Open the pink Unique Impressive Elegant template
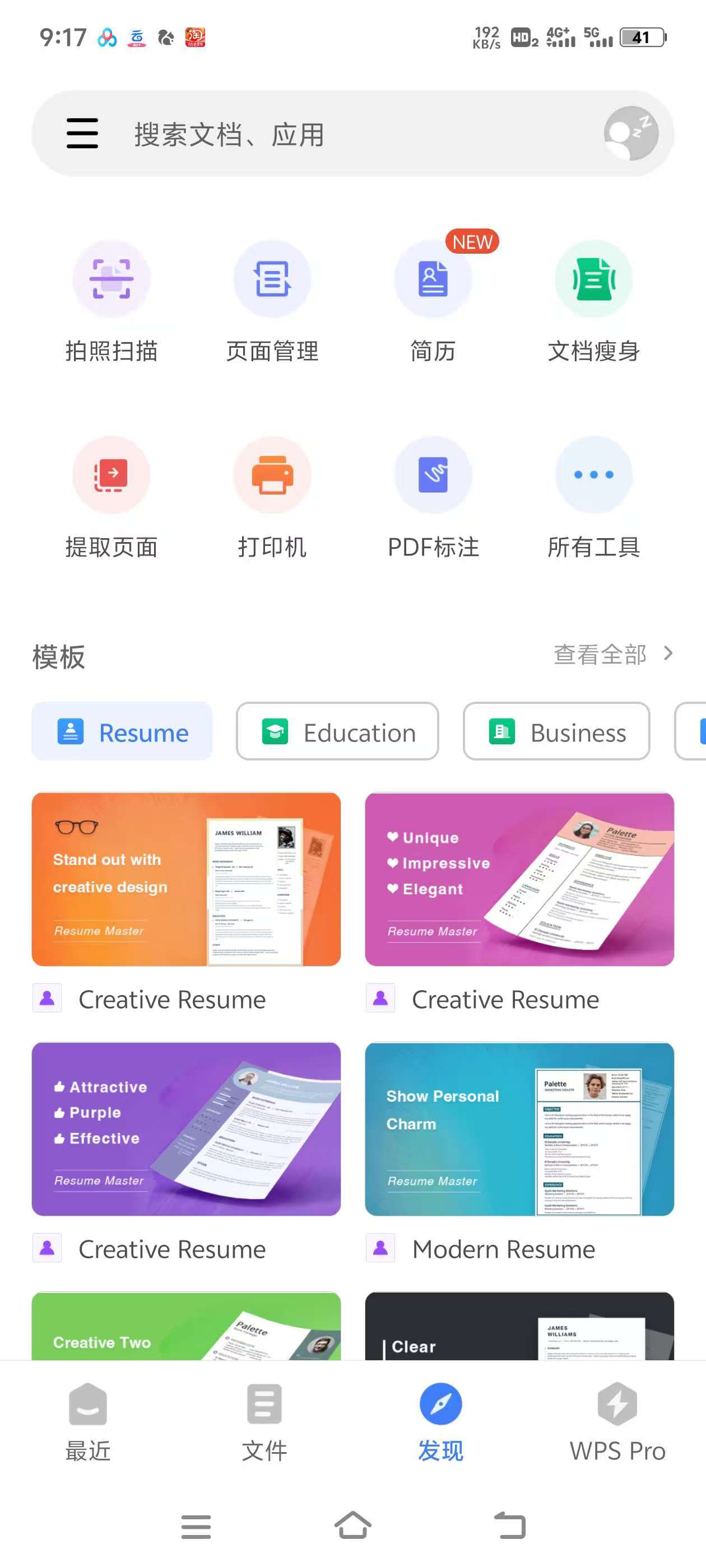 pyautogui.click(x=519, y=879)
